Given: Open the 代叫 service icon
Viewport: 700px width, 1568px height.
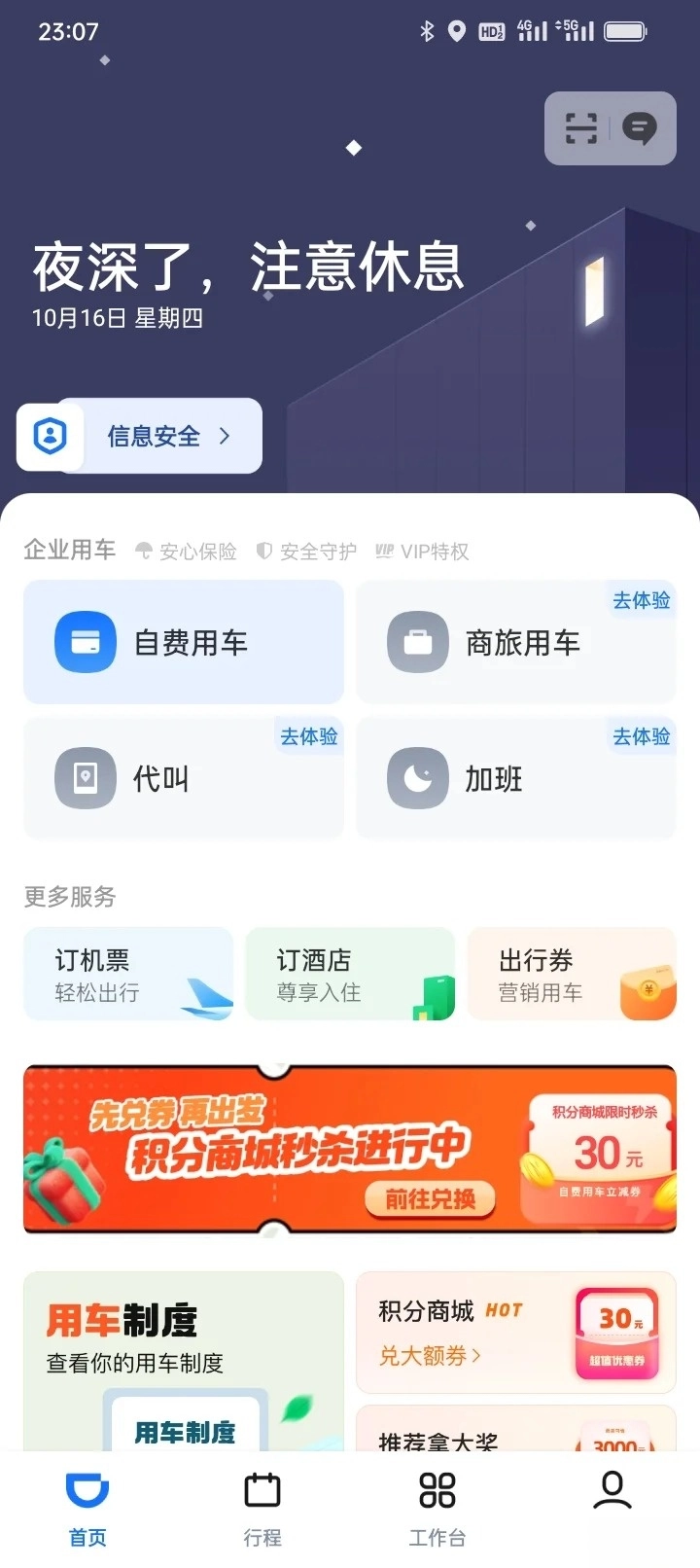Looking at the screenshot, I should pyautogui.click(x=85, y=778).
